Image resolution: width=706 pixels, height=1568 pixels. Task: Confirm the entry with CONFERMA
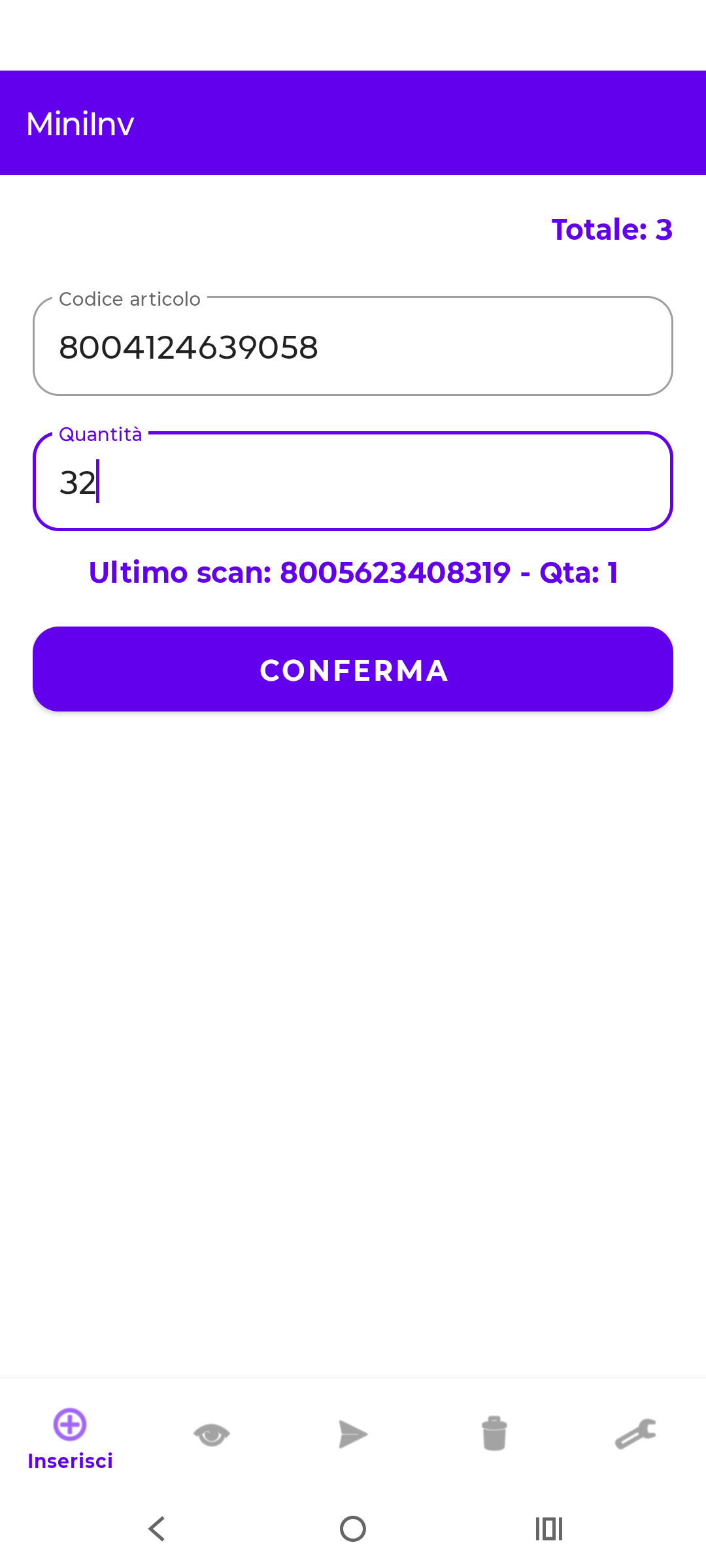(x=353, y=669)
